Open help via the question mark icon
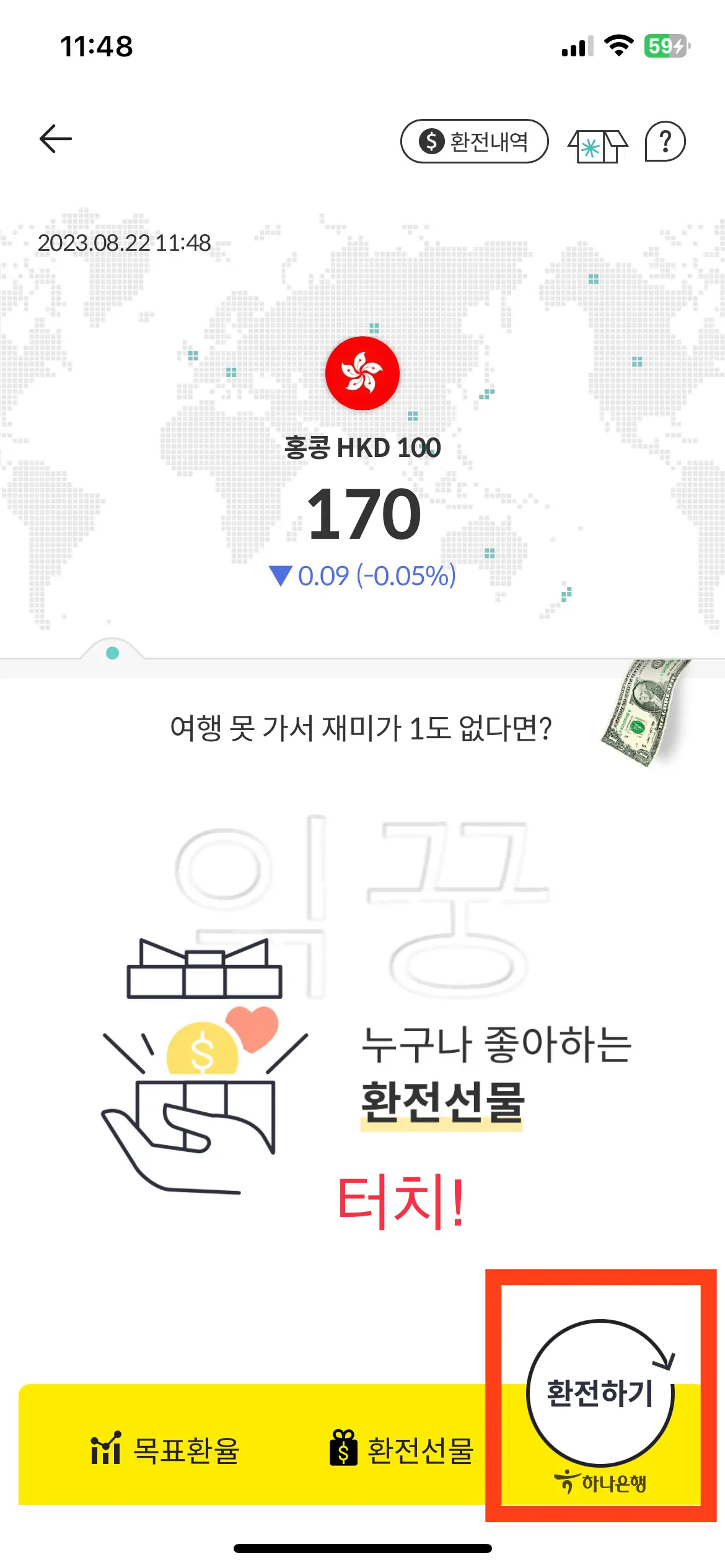 (x=666, y=142)
